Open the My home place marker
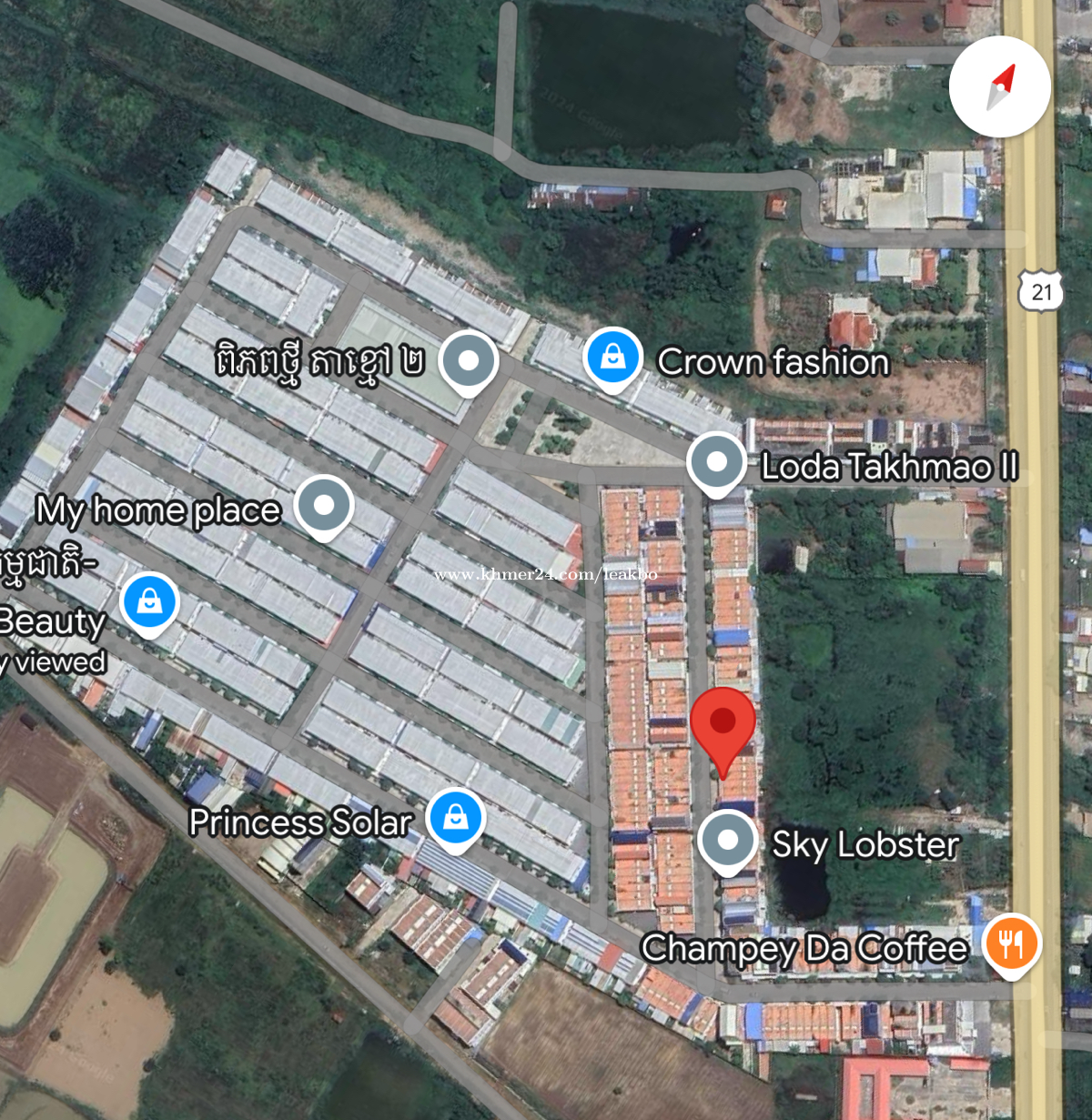 (x=324, y=504)
